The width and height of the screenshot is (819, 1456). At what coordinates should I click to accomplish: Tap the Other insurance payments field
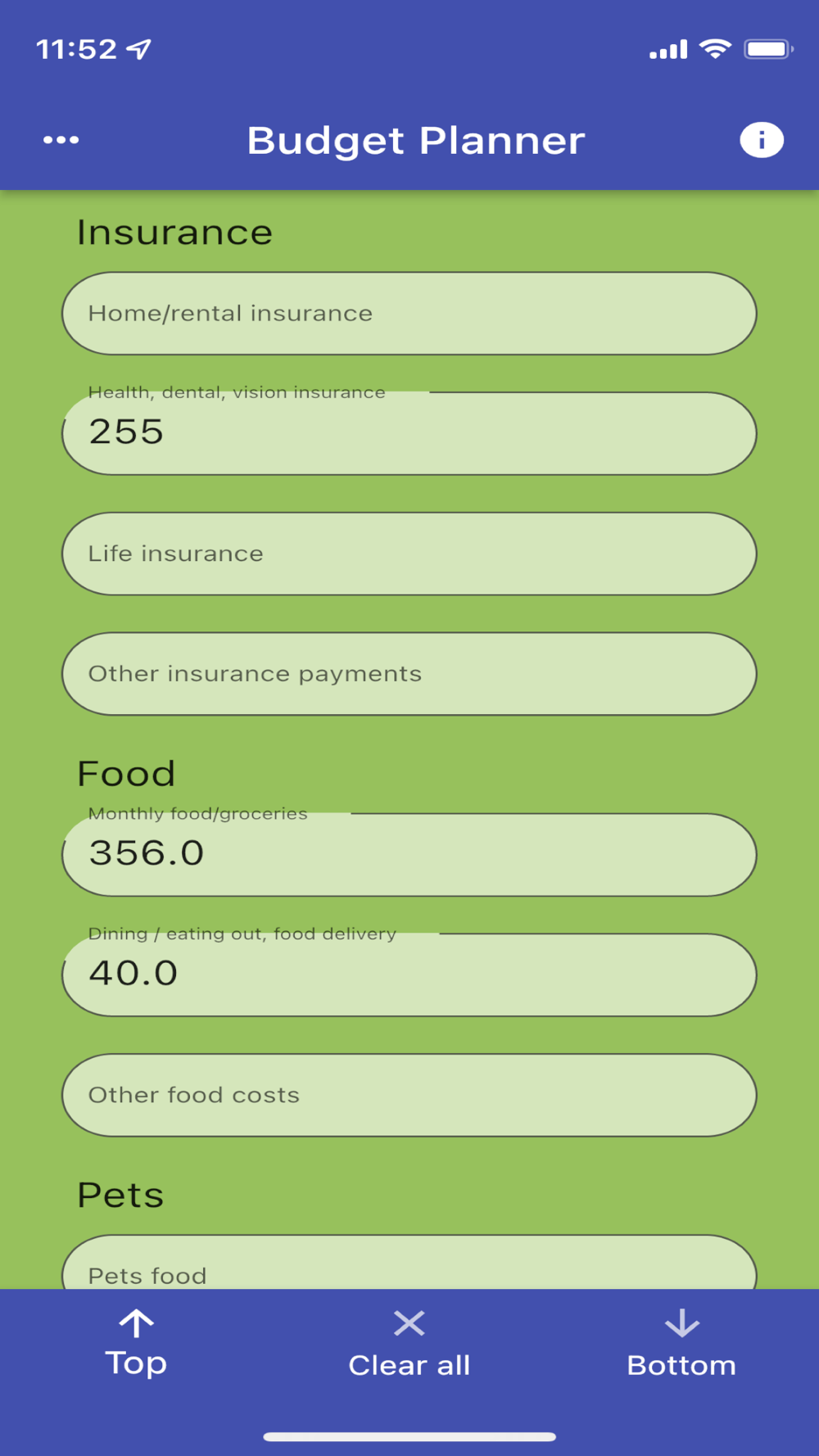[x=409, y=674]
